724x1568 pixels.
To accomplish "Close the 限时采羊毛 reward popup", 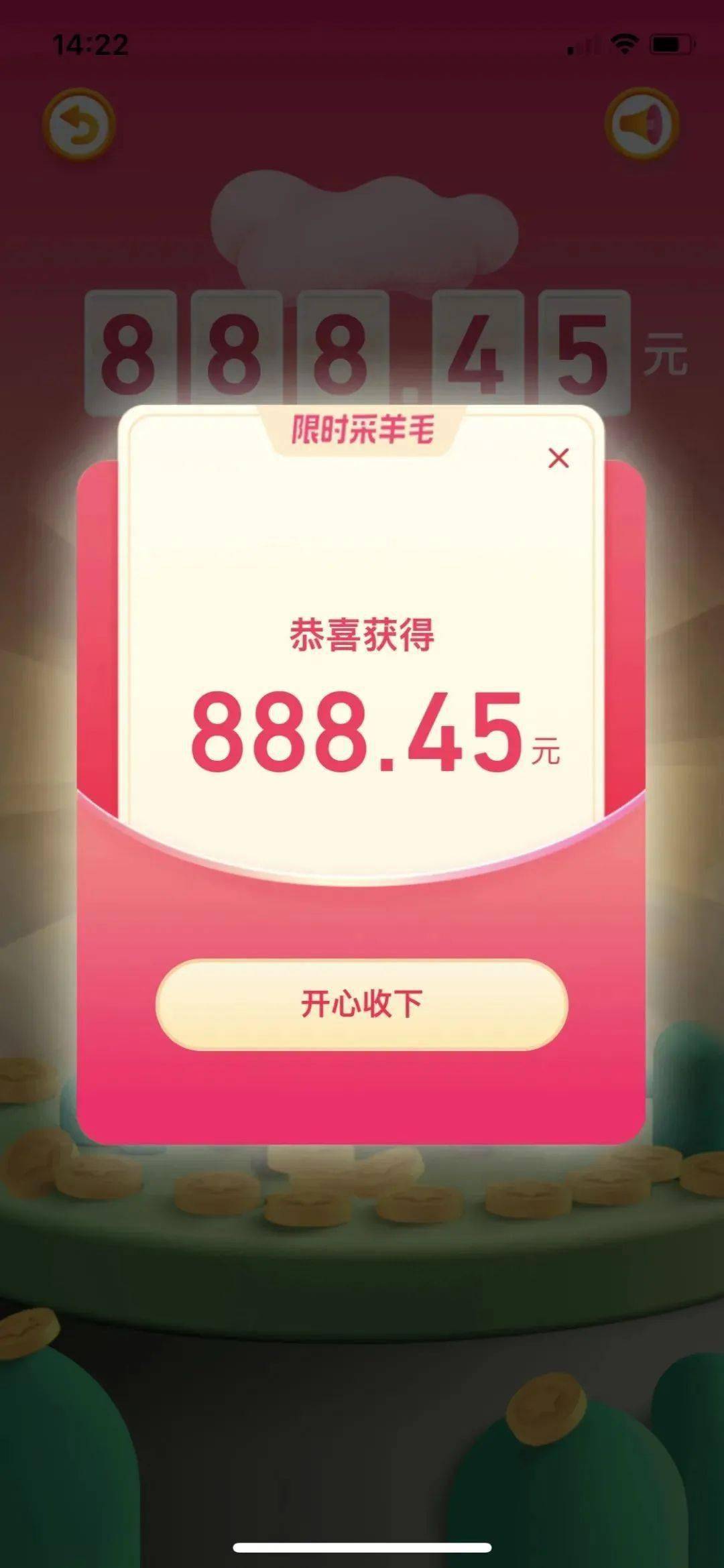I will click(558, 459).
